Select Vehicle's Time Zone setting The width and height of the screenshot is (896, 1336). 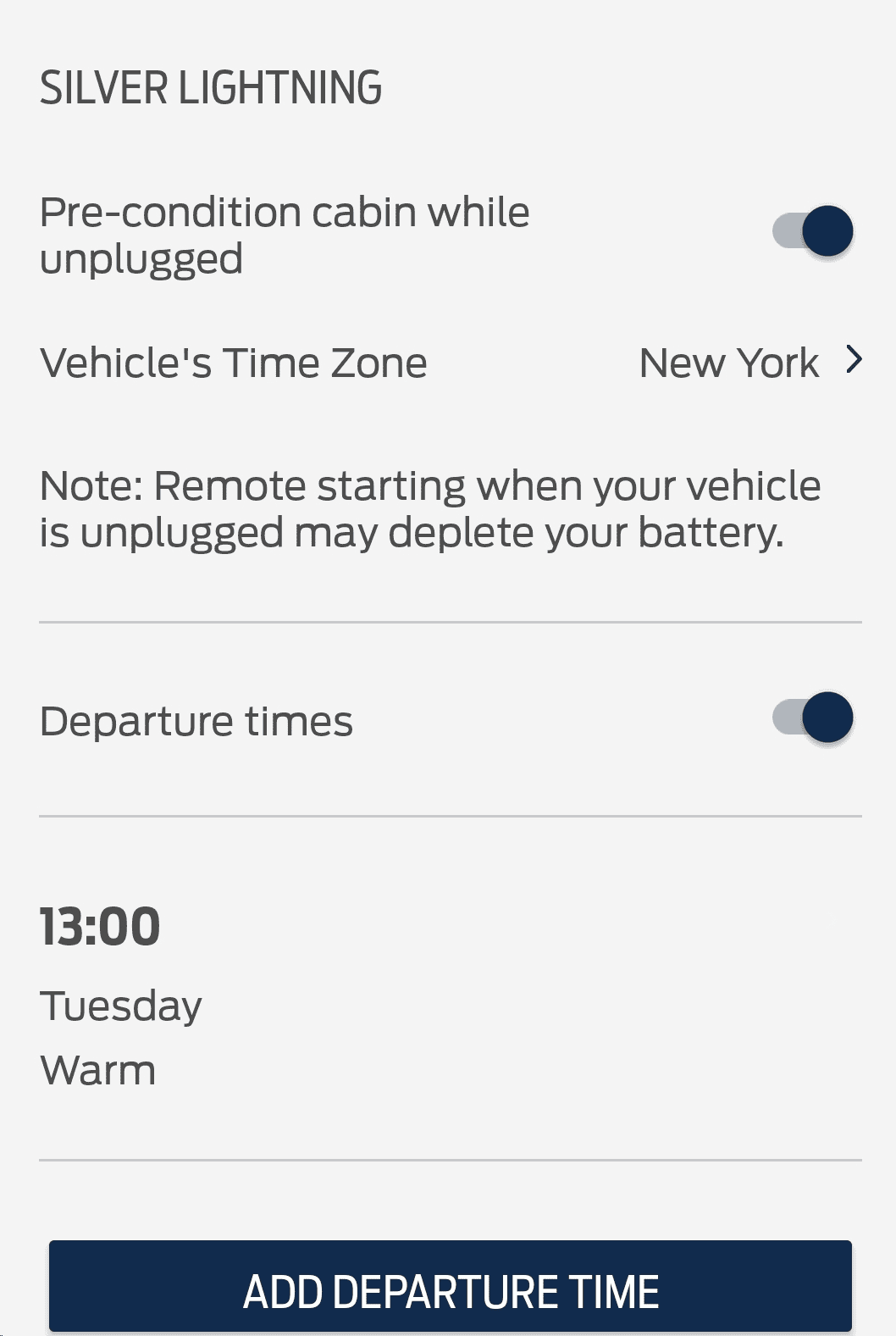click(234, 363)
